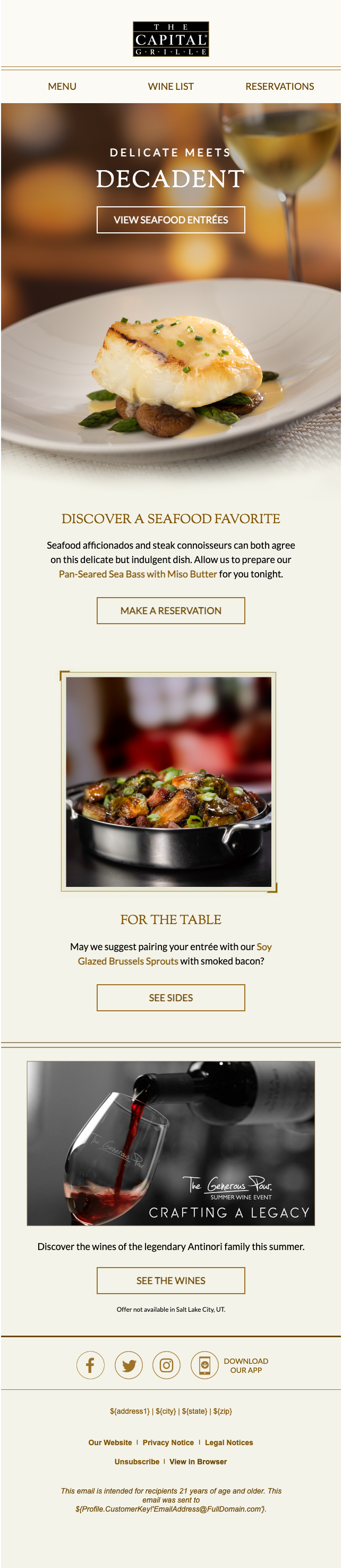
Task: Read the Privacy Notice
Action: (x=168, y=1443)
